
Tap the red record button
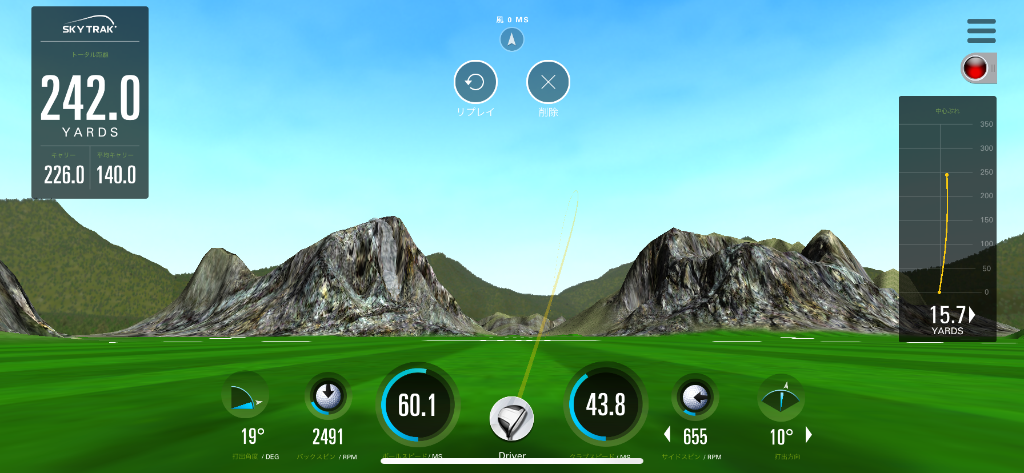[x=975, y=68]
